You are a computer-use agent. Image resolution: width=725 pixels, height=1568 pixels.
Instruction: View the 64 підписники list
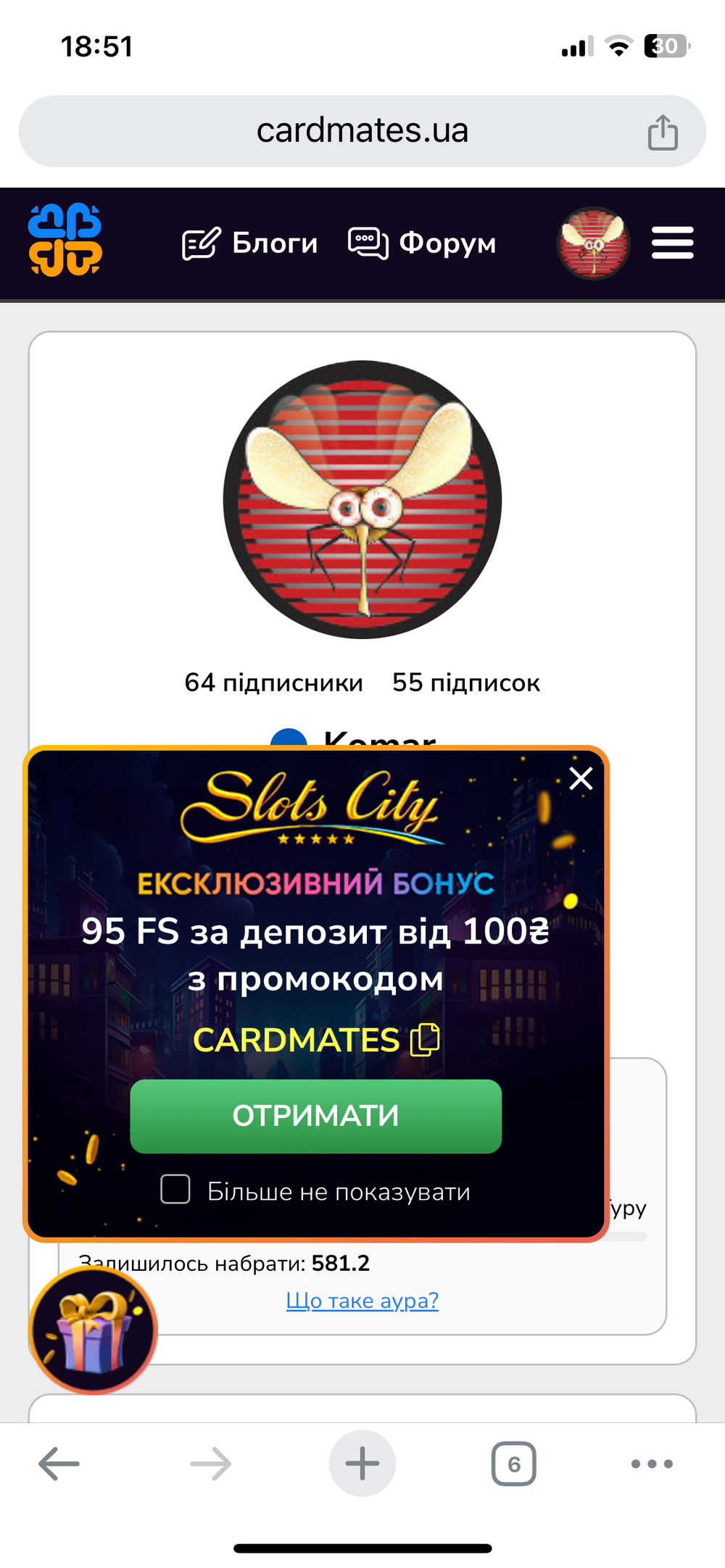(273, 683)
